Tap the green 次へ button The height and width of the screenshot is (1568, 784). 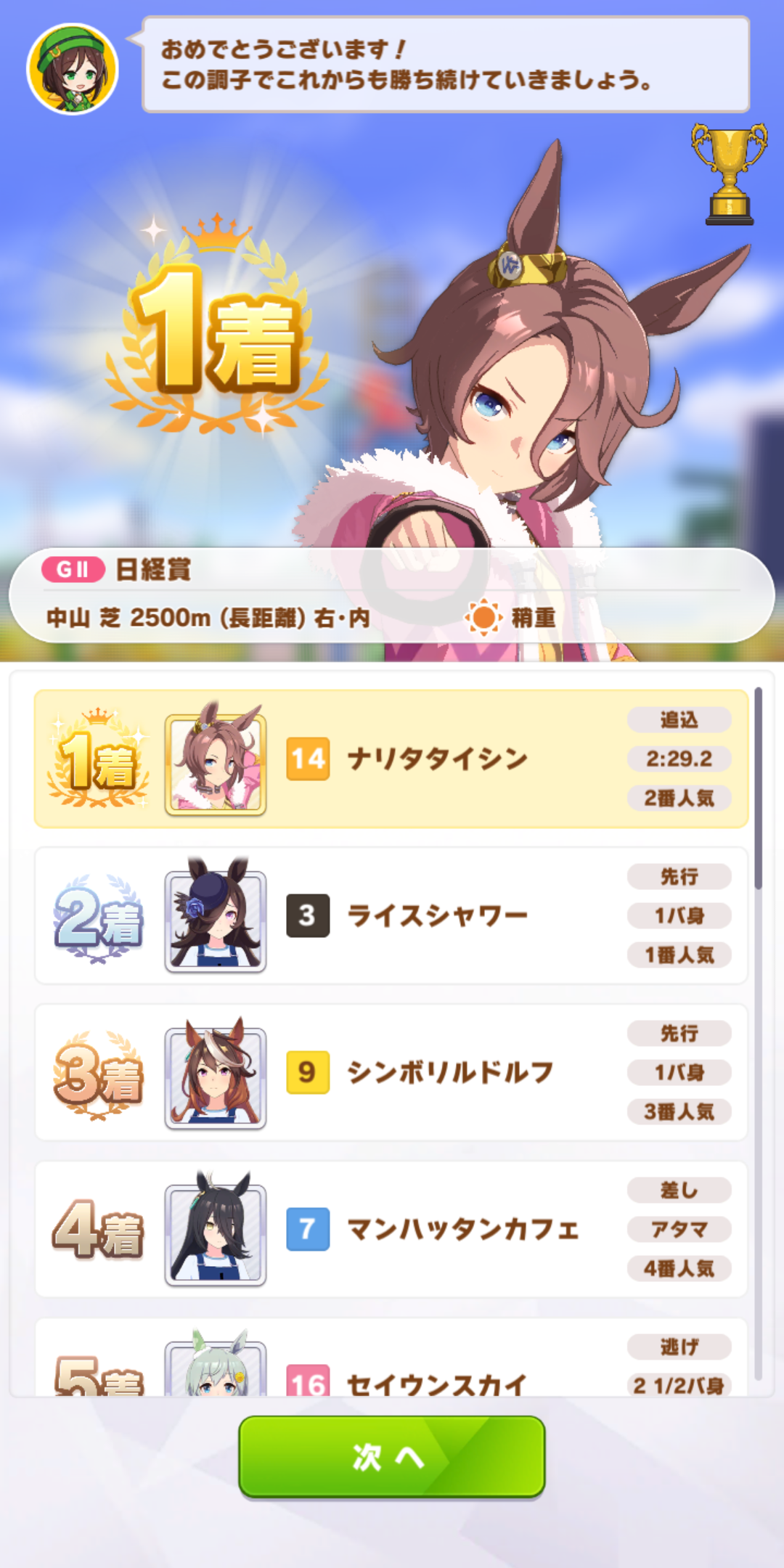[391, 1456]
